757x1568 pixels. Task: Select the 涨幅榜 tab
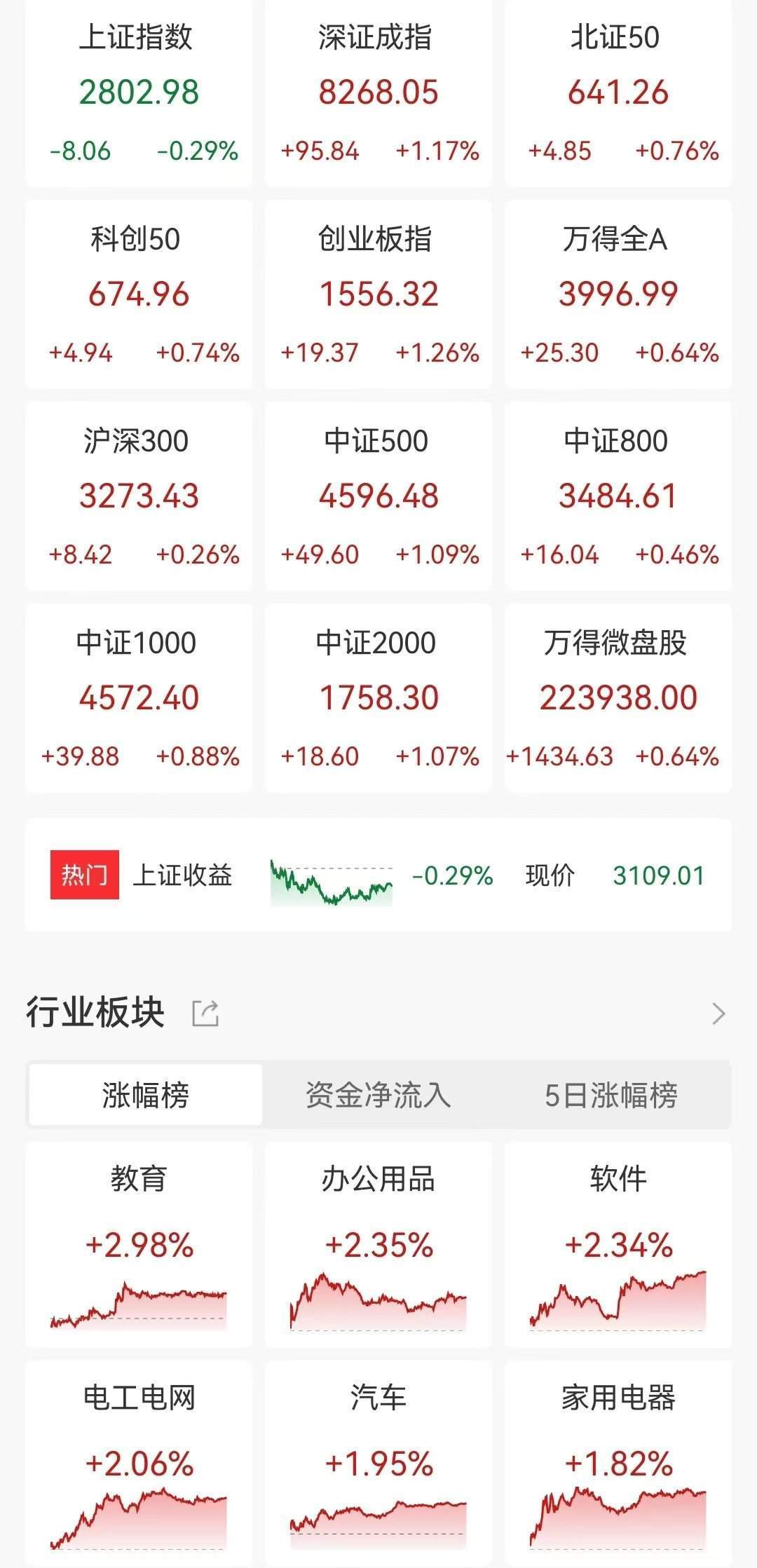pos(146,1095)
